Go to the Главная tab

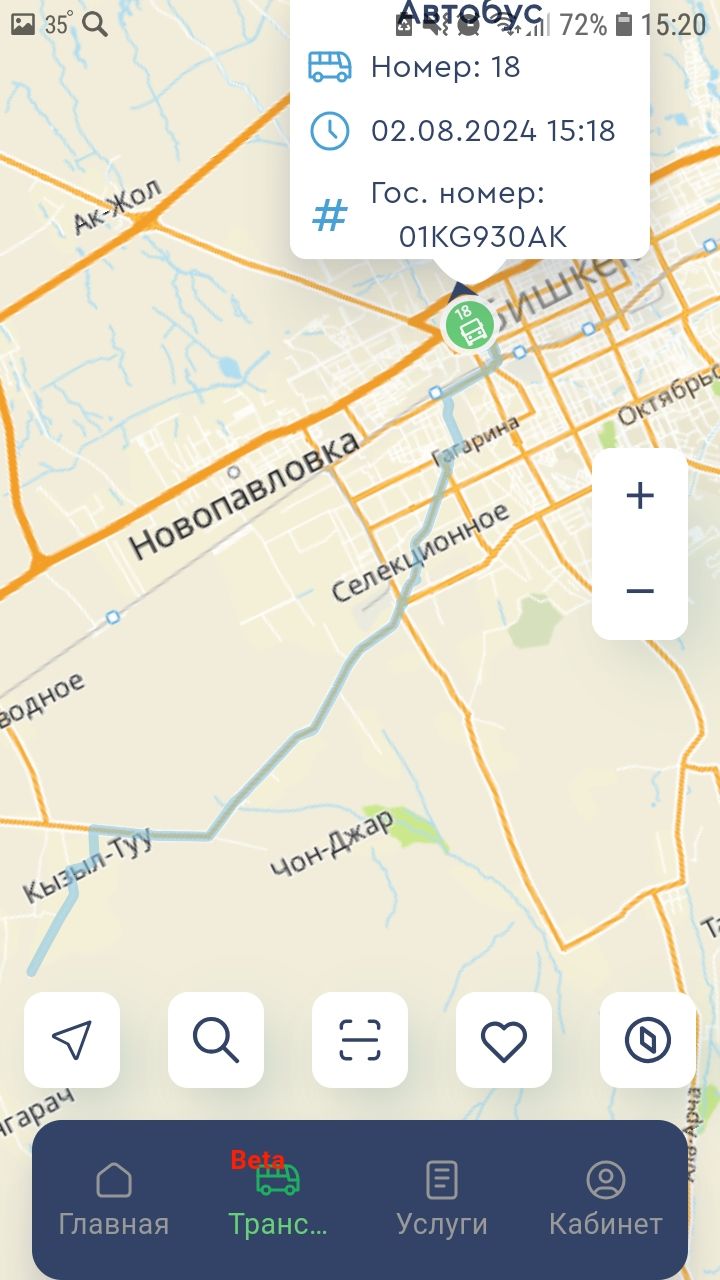coord(114,1199)
